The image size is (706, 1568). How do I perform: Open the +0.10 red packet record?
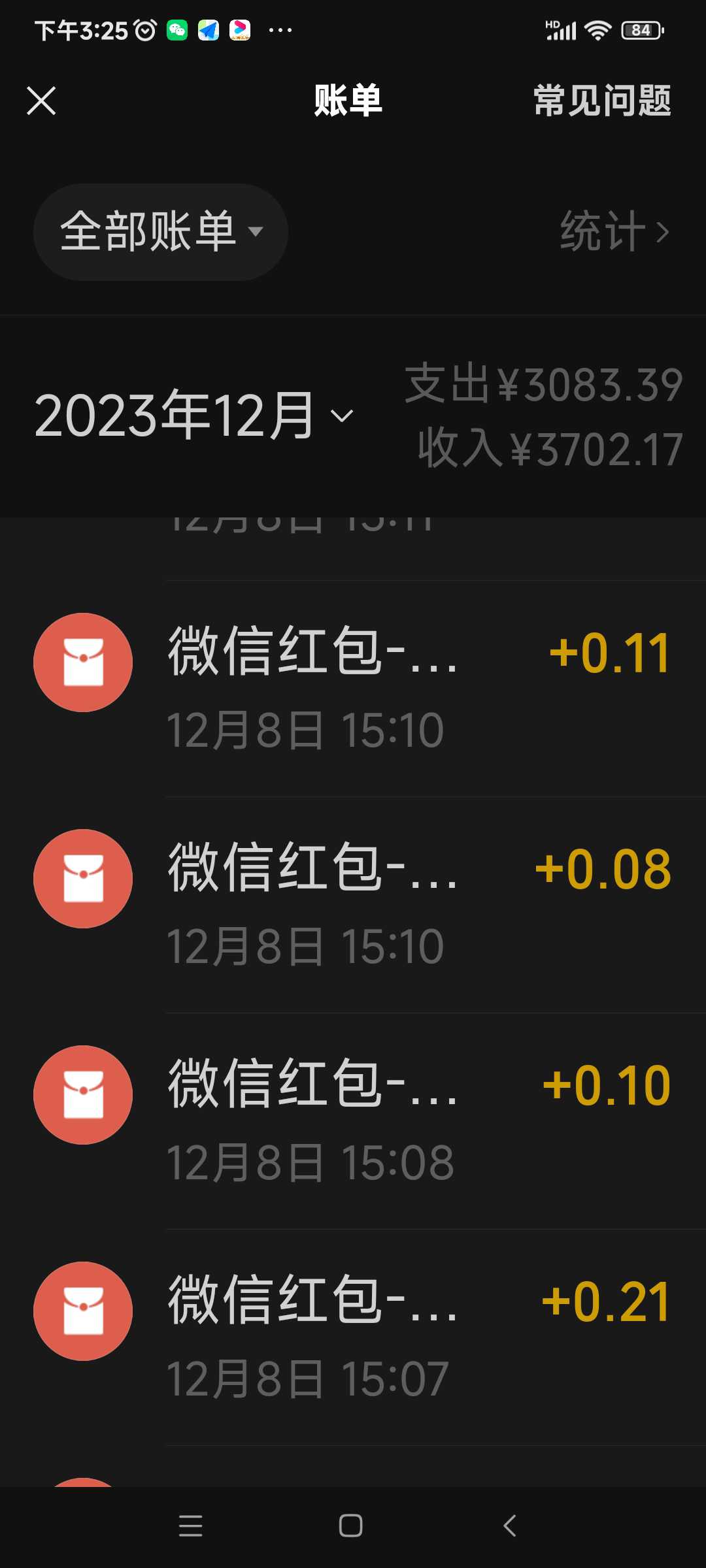coord(353,1122)
